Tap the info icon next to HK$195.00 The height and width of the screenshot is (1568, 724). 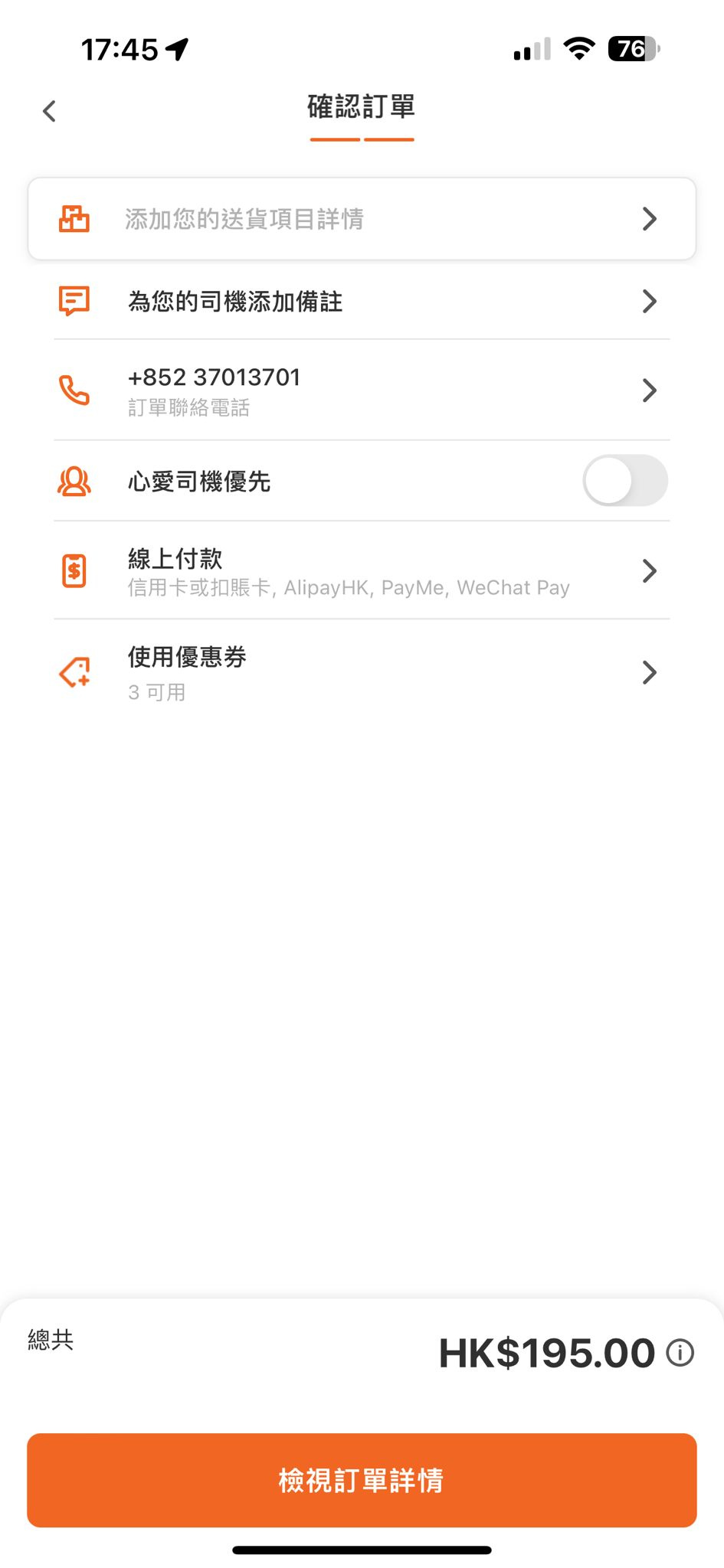[x=680, y=1353]
